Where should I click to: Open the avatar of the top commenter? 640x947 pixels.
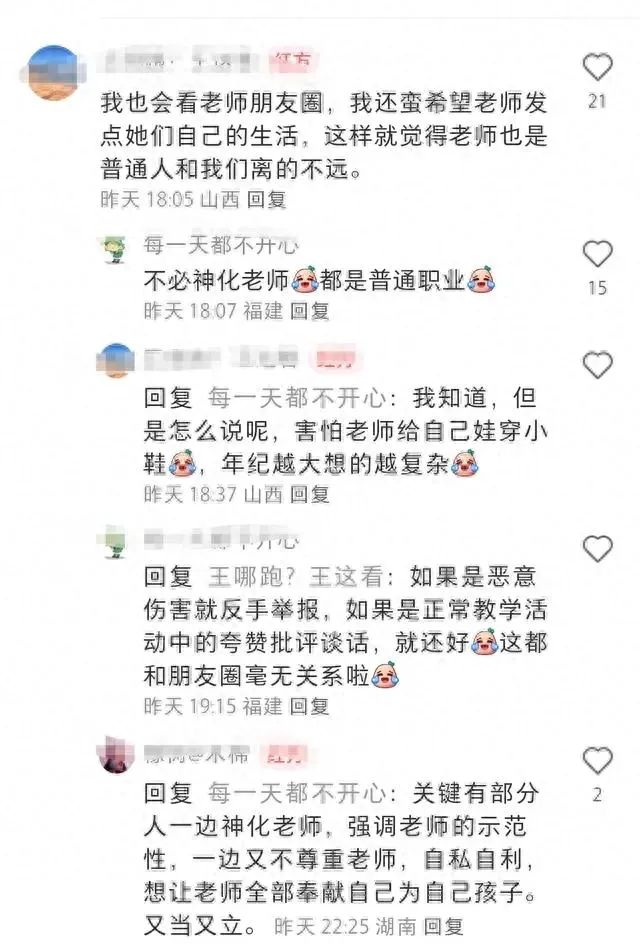point(55,72)
